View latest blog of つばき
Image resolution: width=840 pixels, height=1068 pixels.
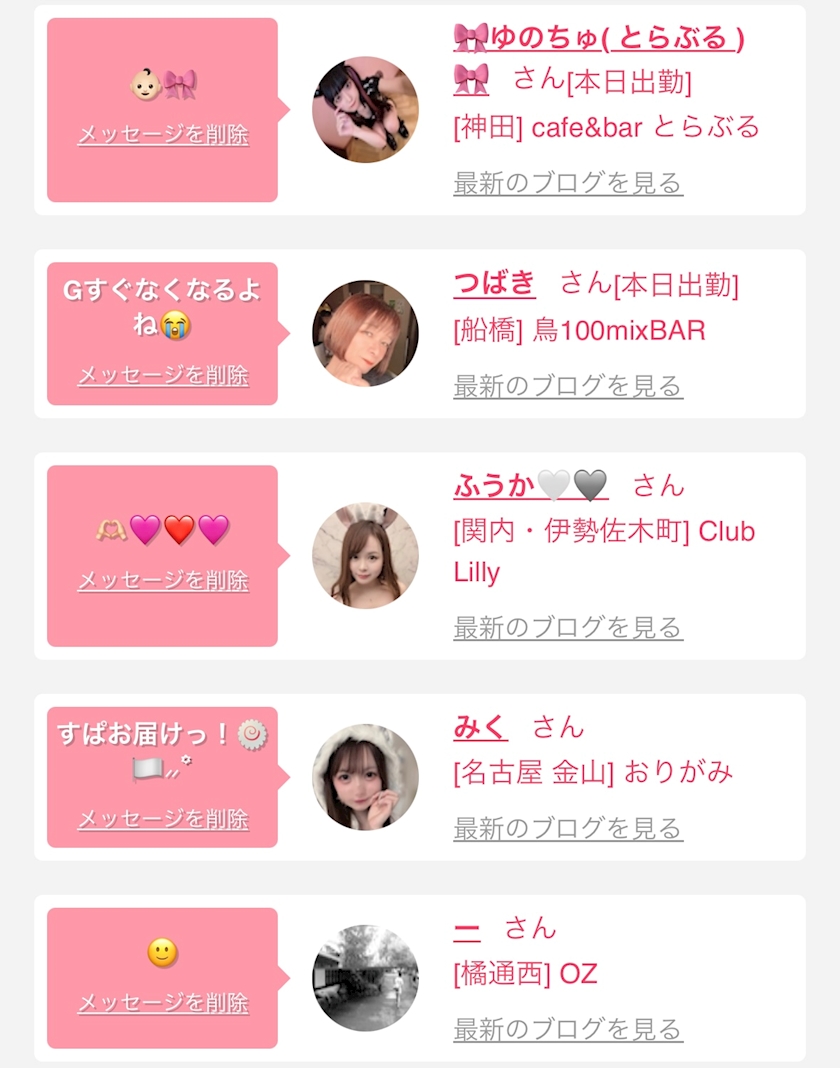coord(568,386)
